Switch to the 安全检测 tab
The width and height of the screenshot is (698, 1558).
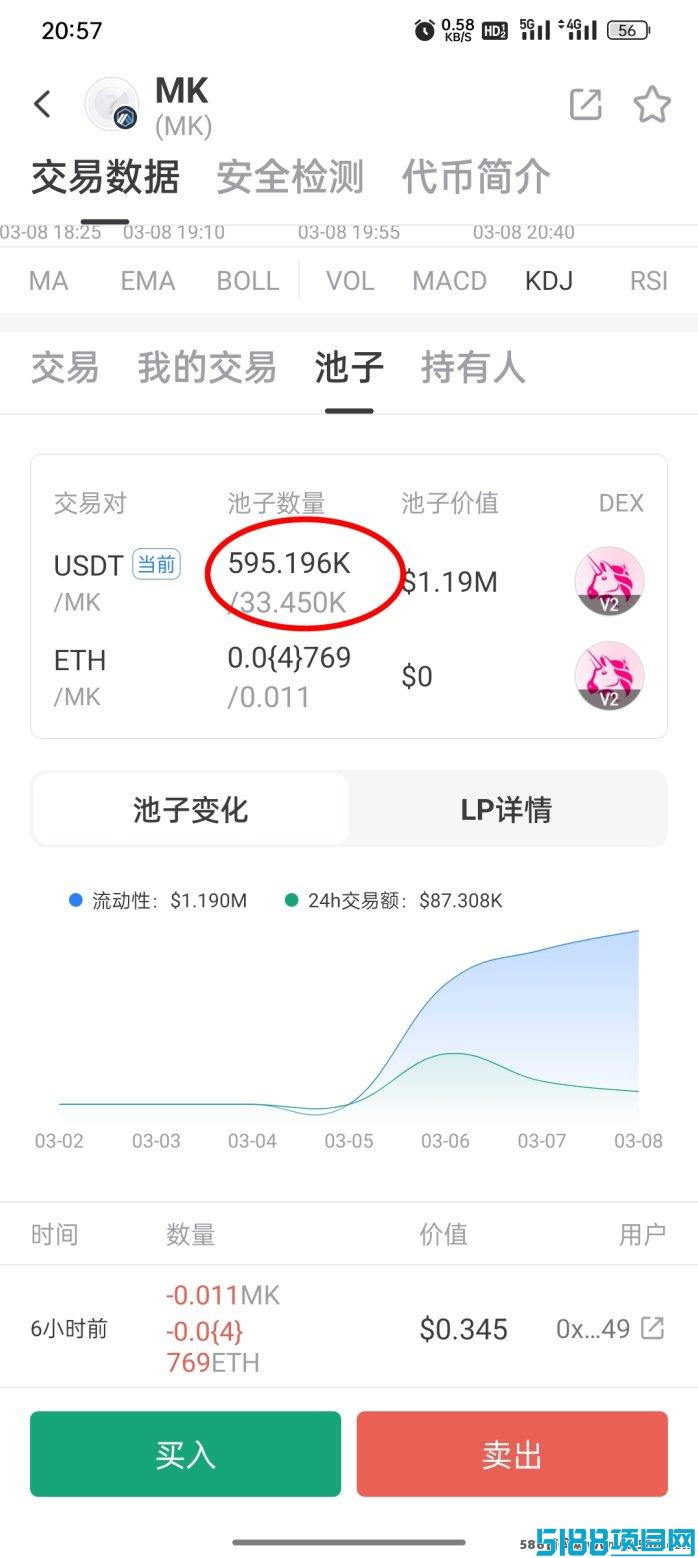coord(290,177)
